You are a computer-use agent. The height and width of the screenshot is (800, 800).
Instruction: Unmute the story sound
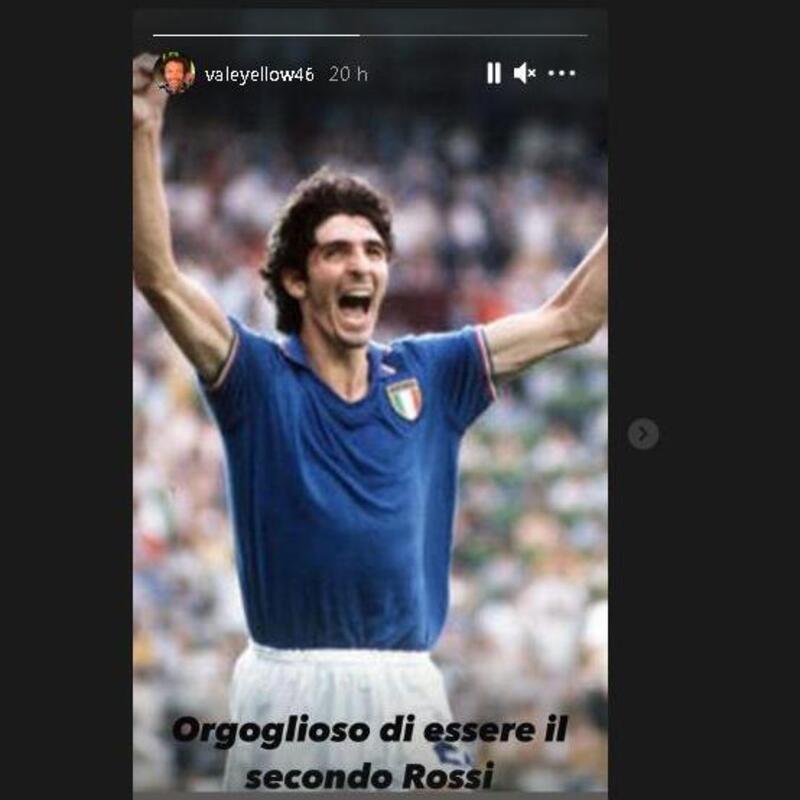pyautogui.click(x=524, y=73)
